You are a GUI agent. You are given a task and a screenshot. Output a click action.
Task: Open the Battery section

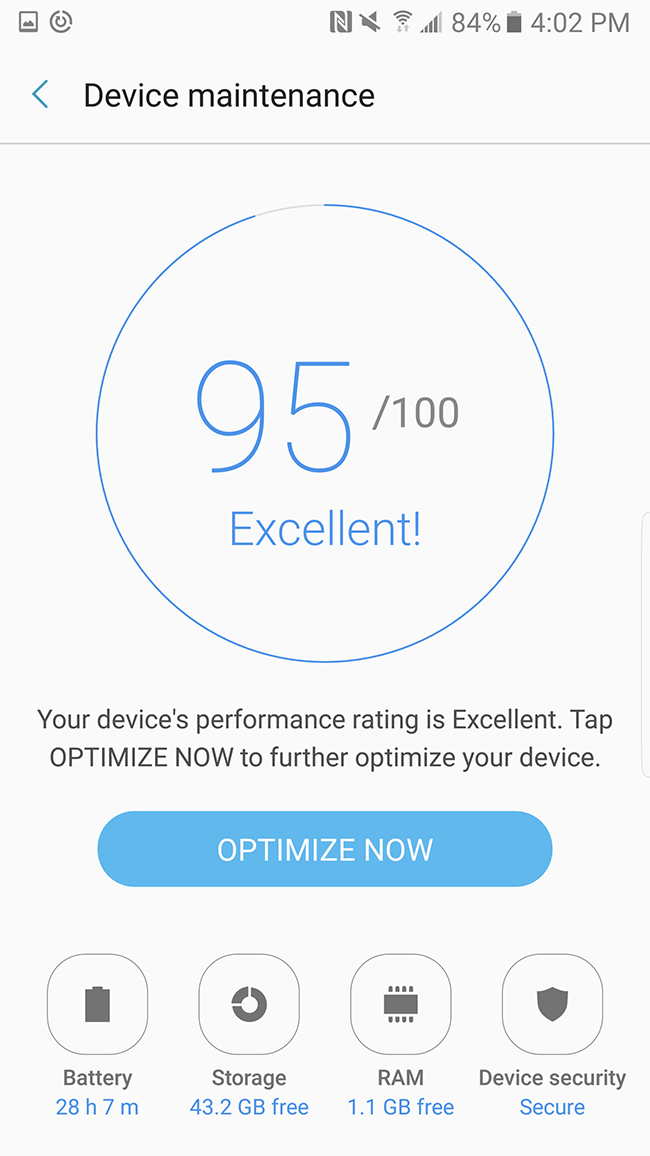[x=97, y=1004]
